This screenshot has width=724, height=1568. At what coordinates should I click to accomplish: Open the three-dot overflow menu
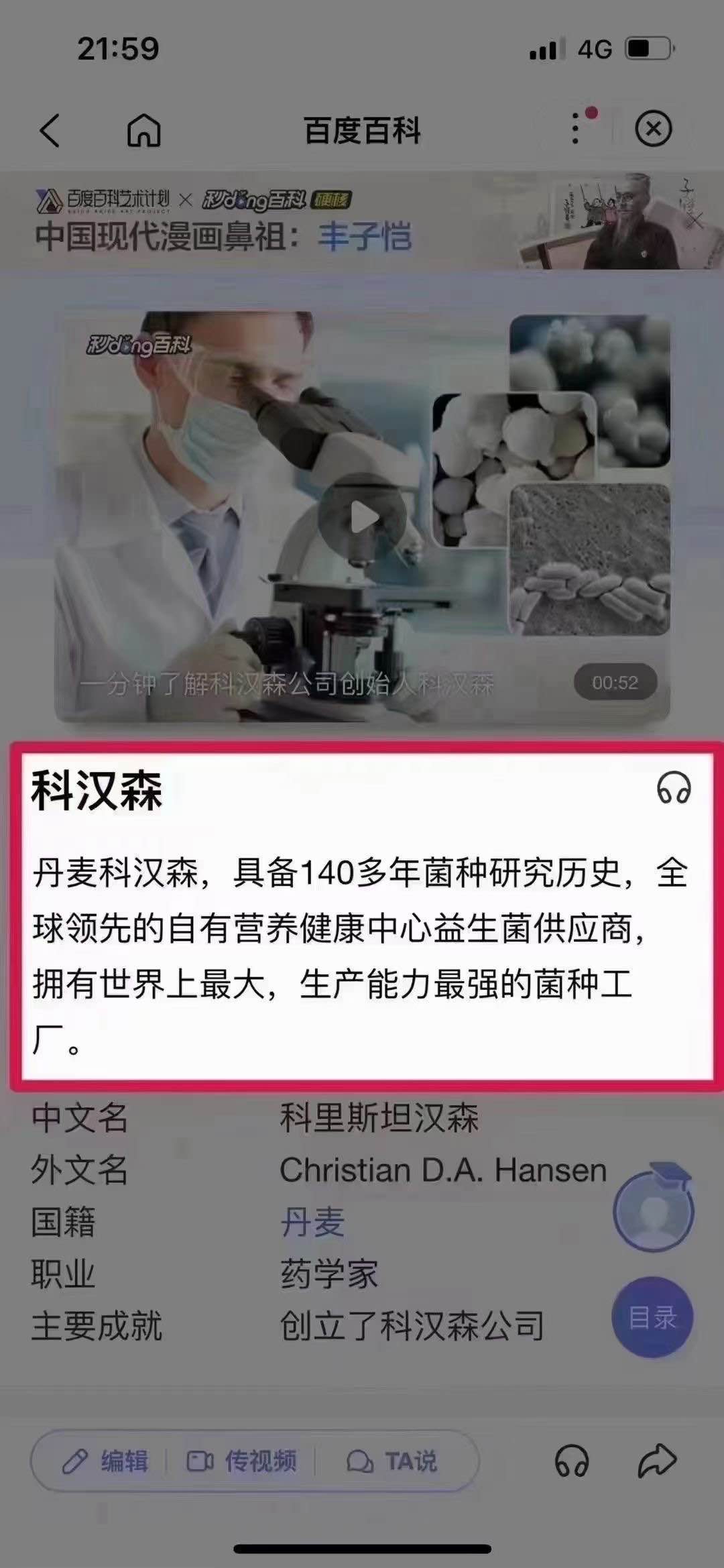point(576,128)
